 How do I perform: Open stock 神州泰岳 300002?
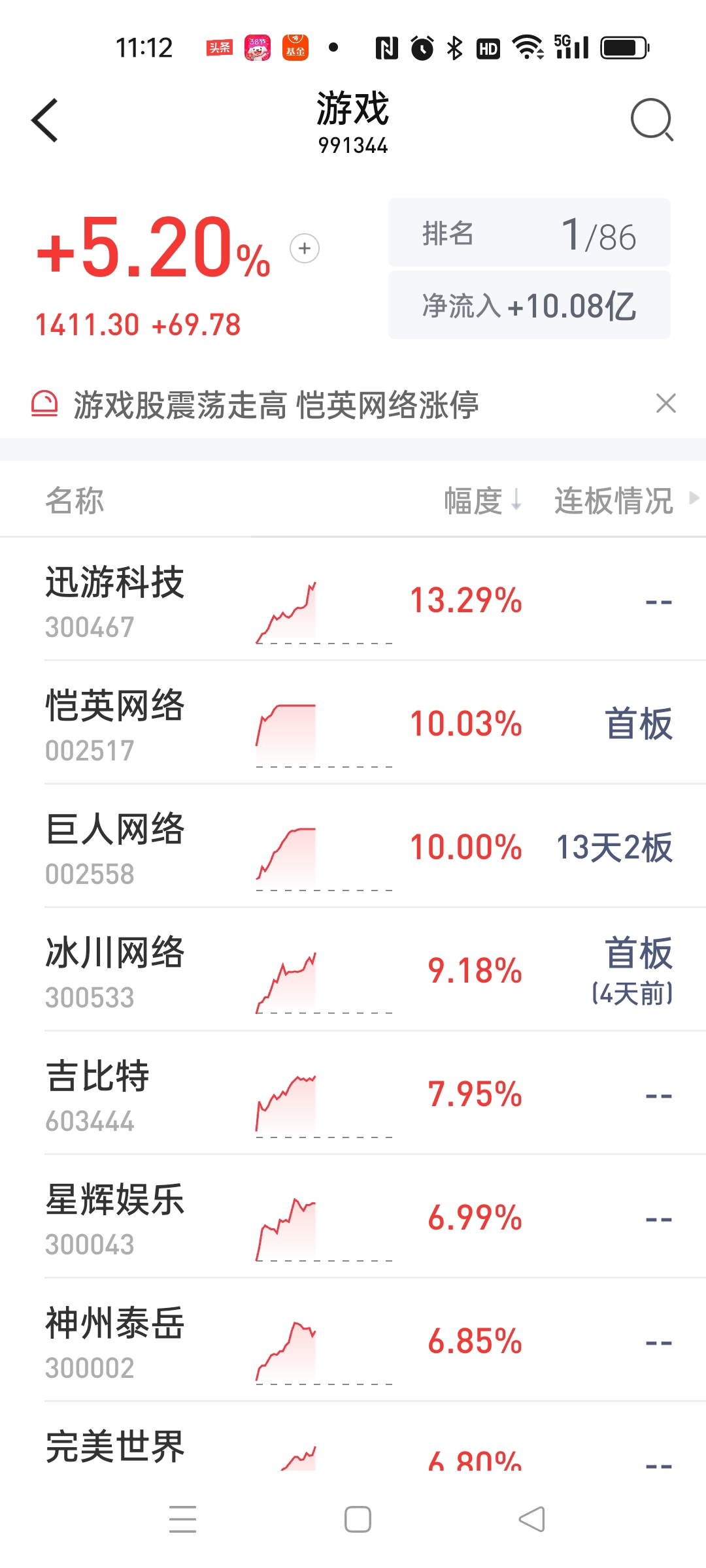coord(353,1340)
